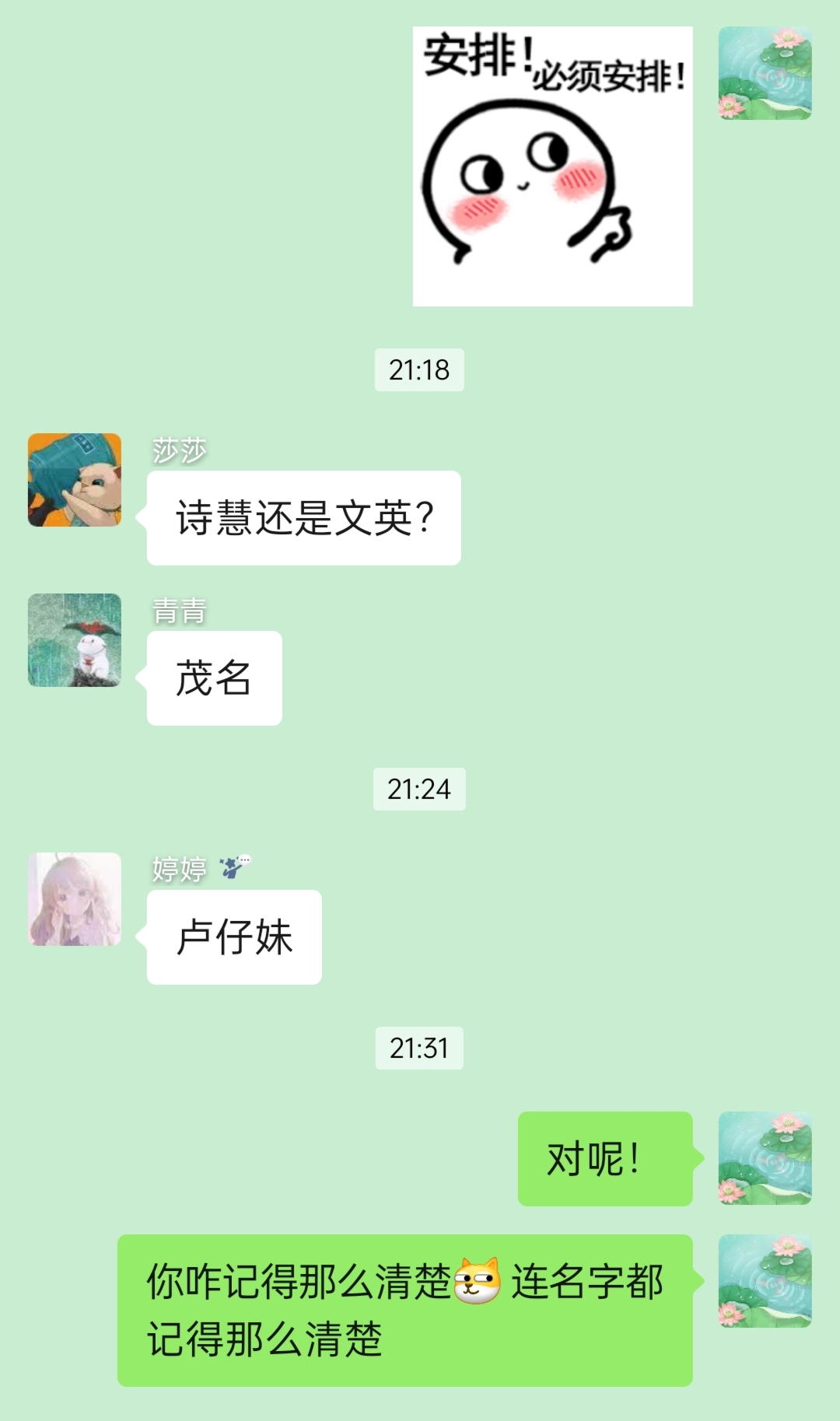Open the 安排!必须安排! sticker image
The height and width of the screenshot is (1421, 840).
coord(552,166)
